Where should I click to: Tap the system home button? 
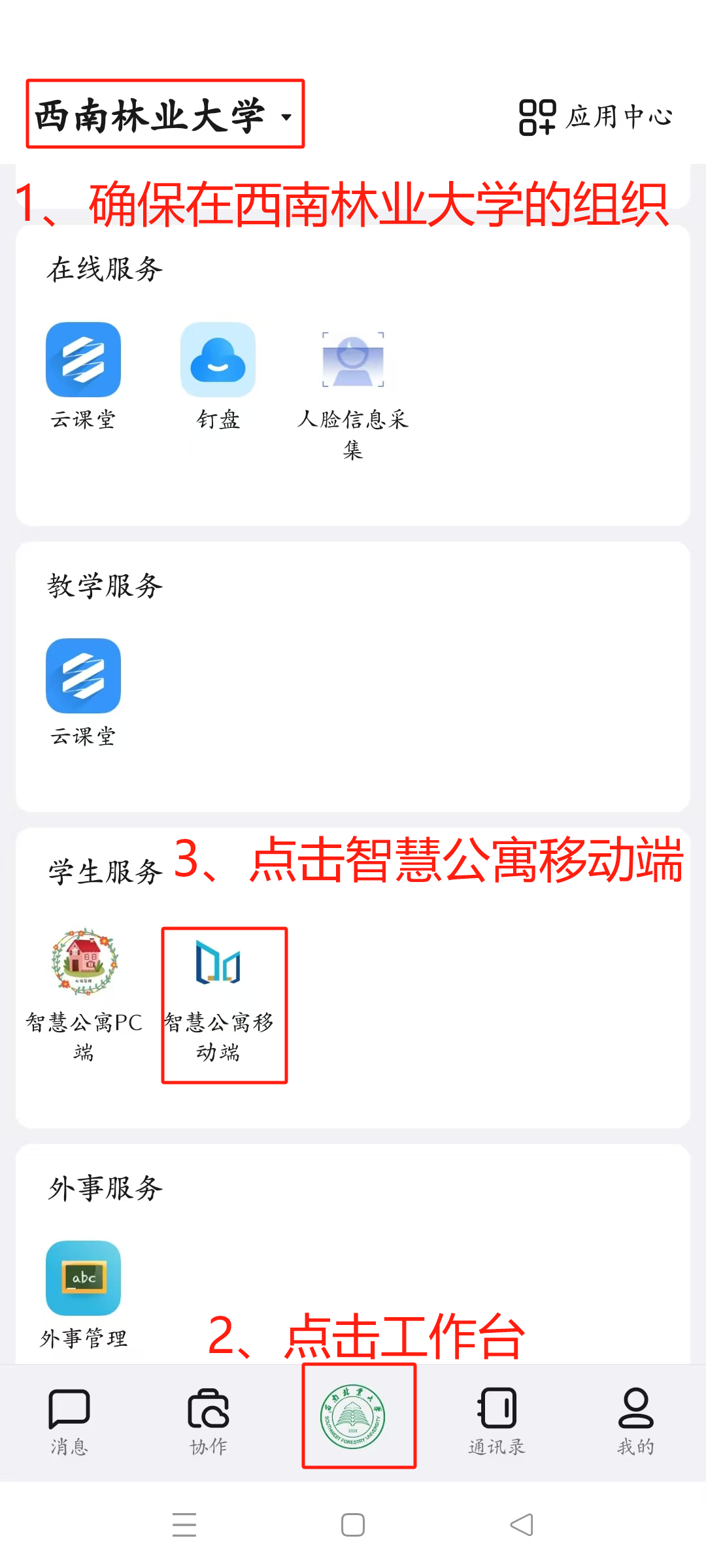point(353,1525)
